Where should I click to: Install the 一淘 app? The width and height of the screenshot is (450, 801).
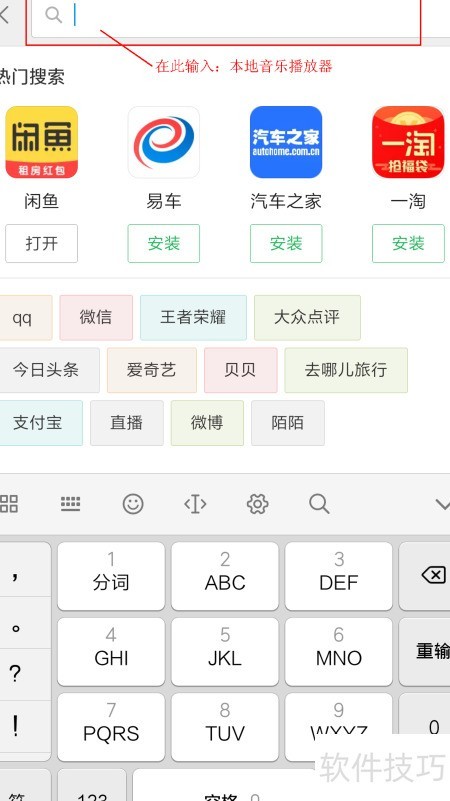(408, 244)
